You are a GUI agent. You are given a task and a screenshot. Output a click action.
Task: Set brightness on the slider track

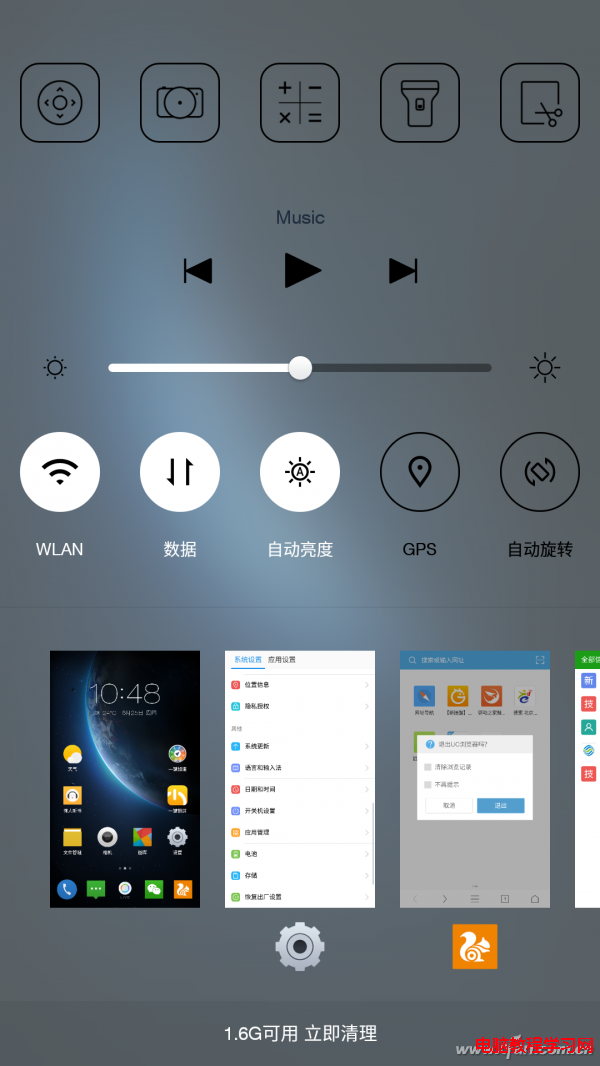[400, 368]
